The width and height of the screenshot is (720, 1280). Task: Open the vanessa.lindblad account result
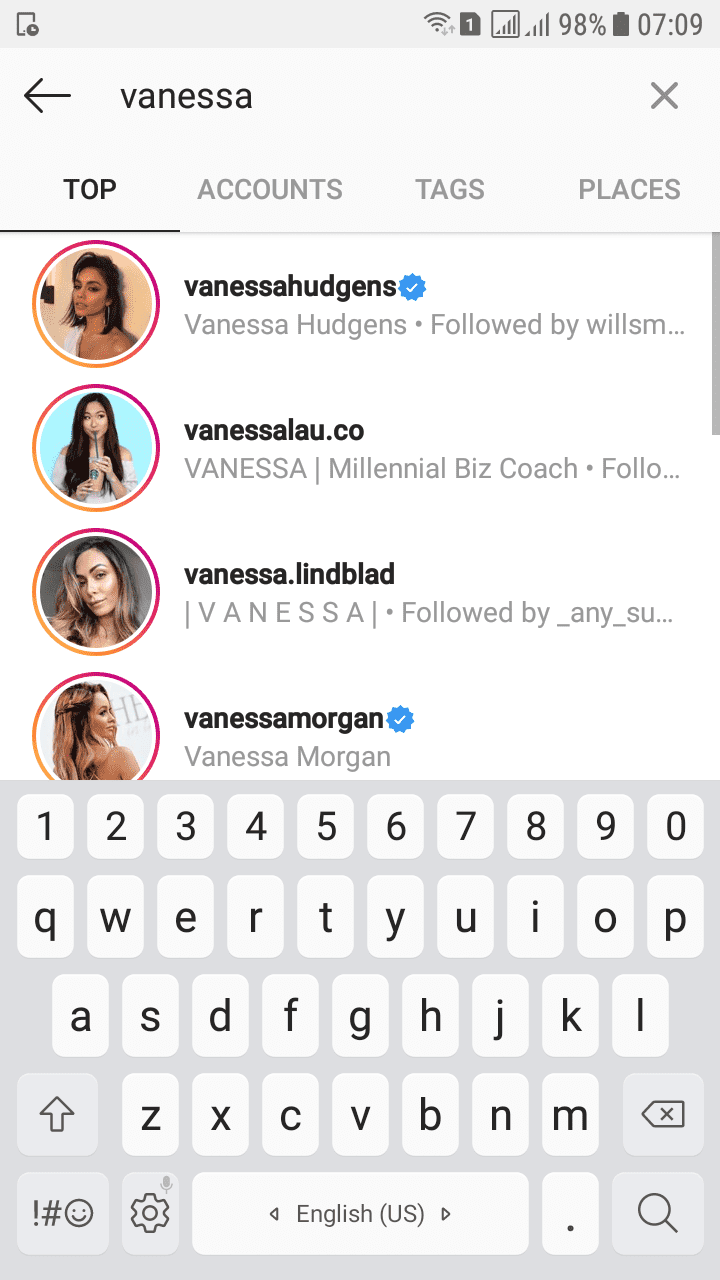pyautogui.click(x=360, y=592)
